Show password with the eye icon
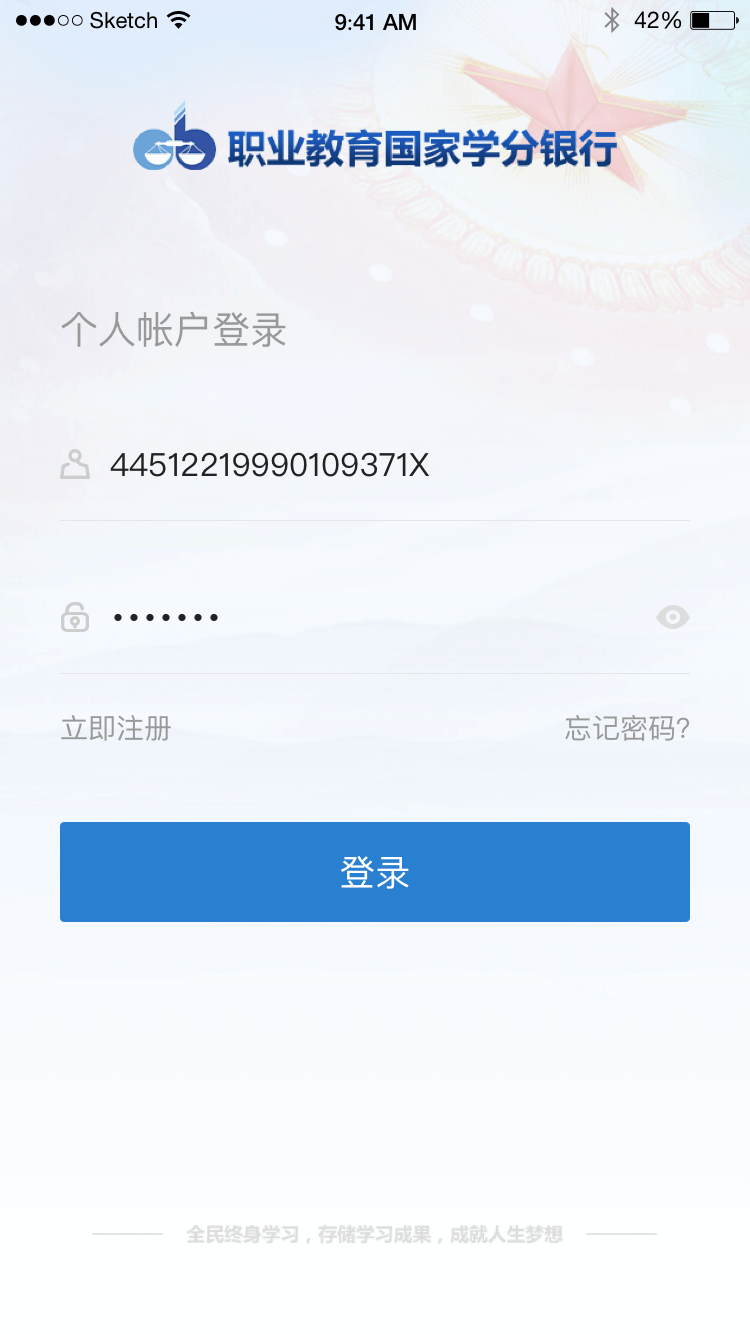 (673, 617)
